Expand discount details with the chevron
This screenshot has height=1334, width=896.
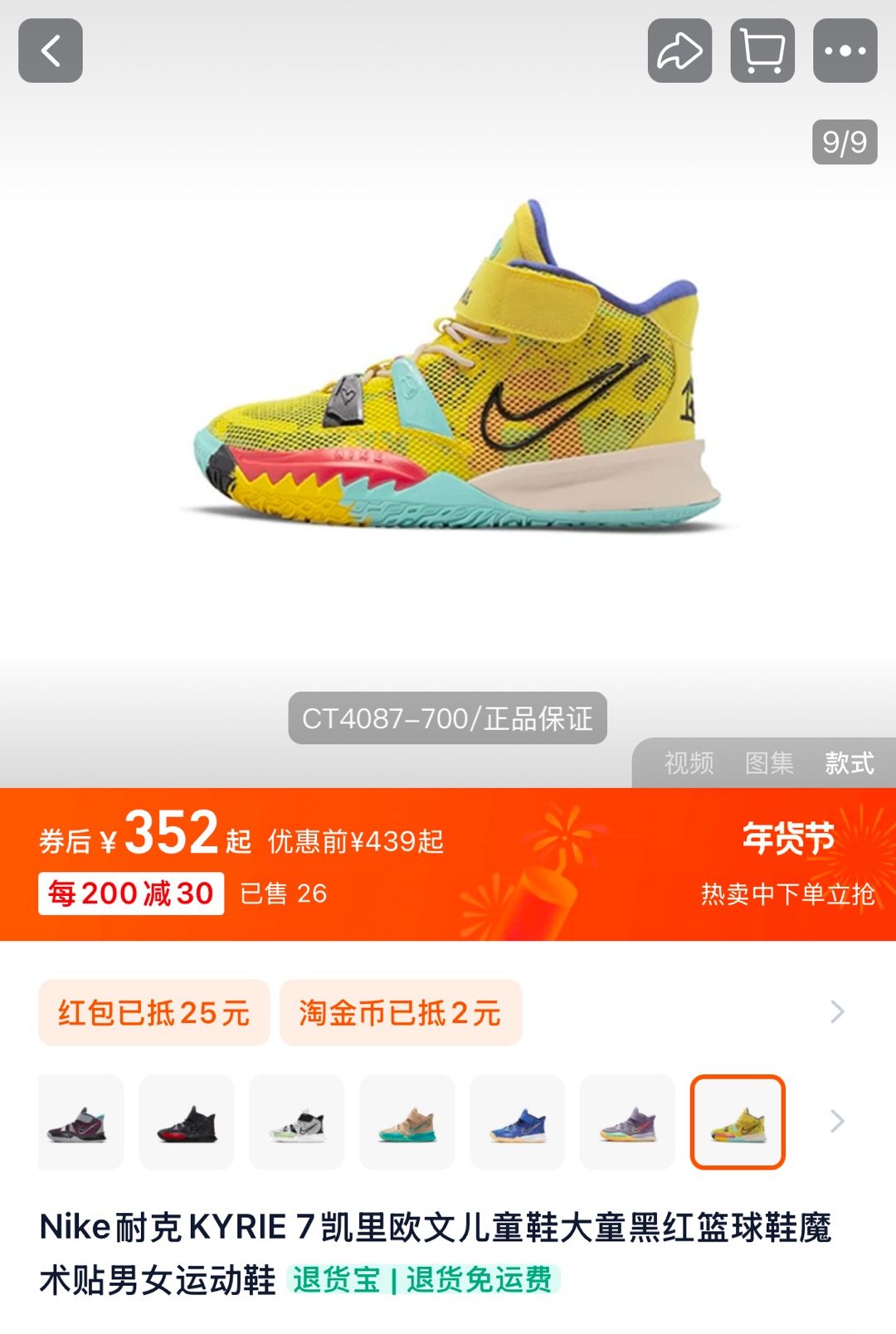point(838,1012)
